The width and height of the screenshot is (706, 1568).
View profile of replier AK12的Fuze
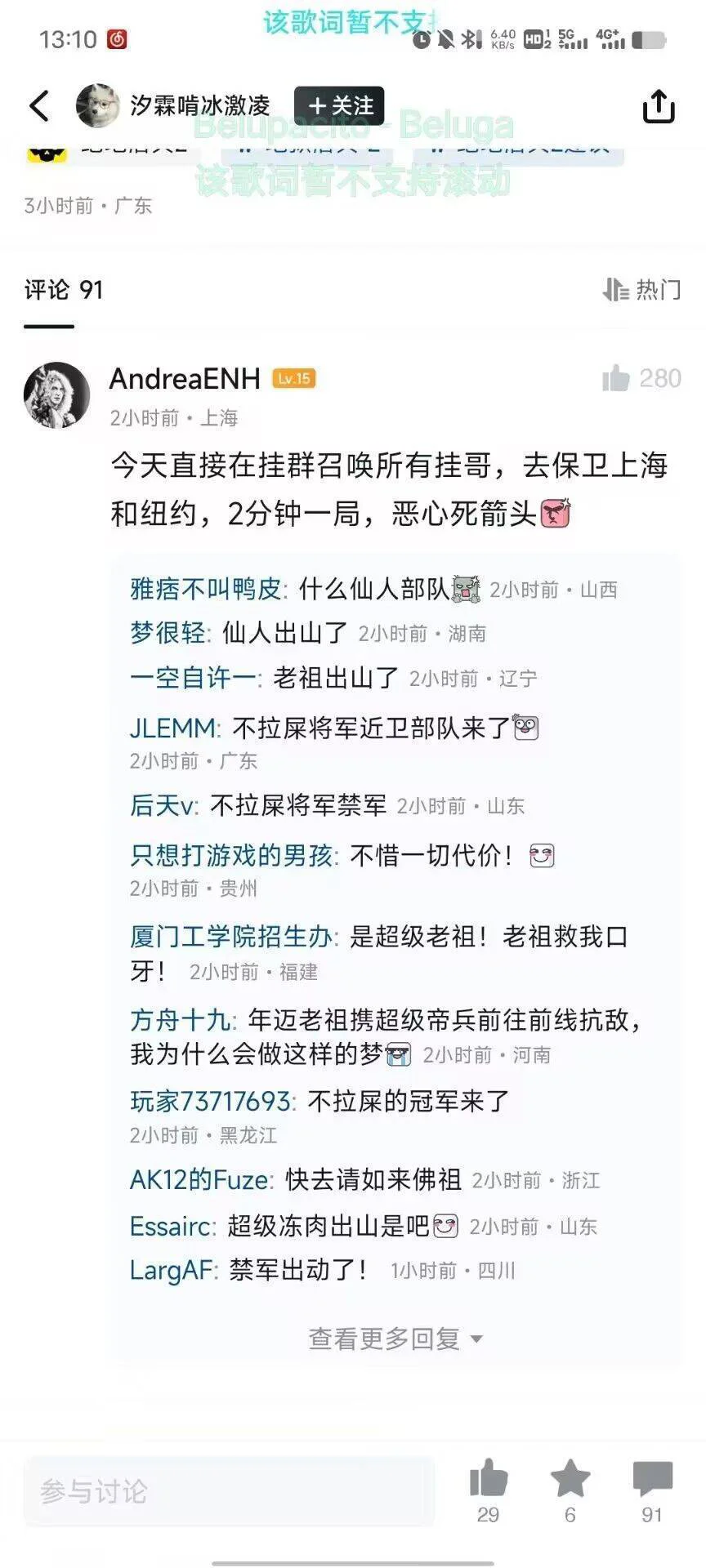pos(199,1180)
